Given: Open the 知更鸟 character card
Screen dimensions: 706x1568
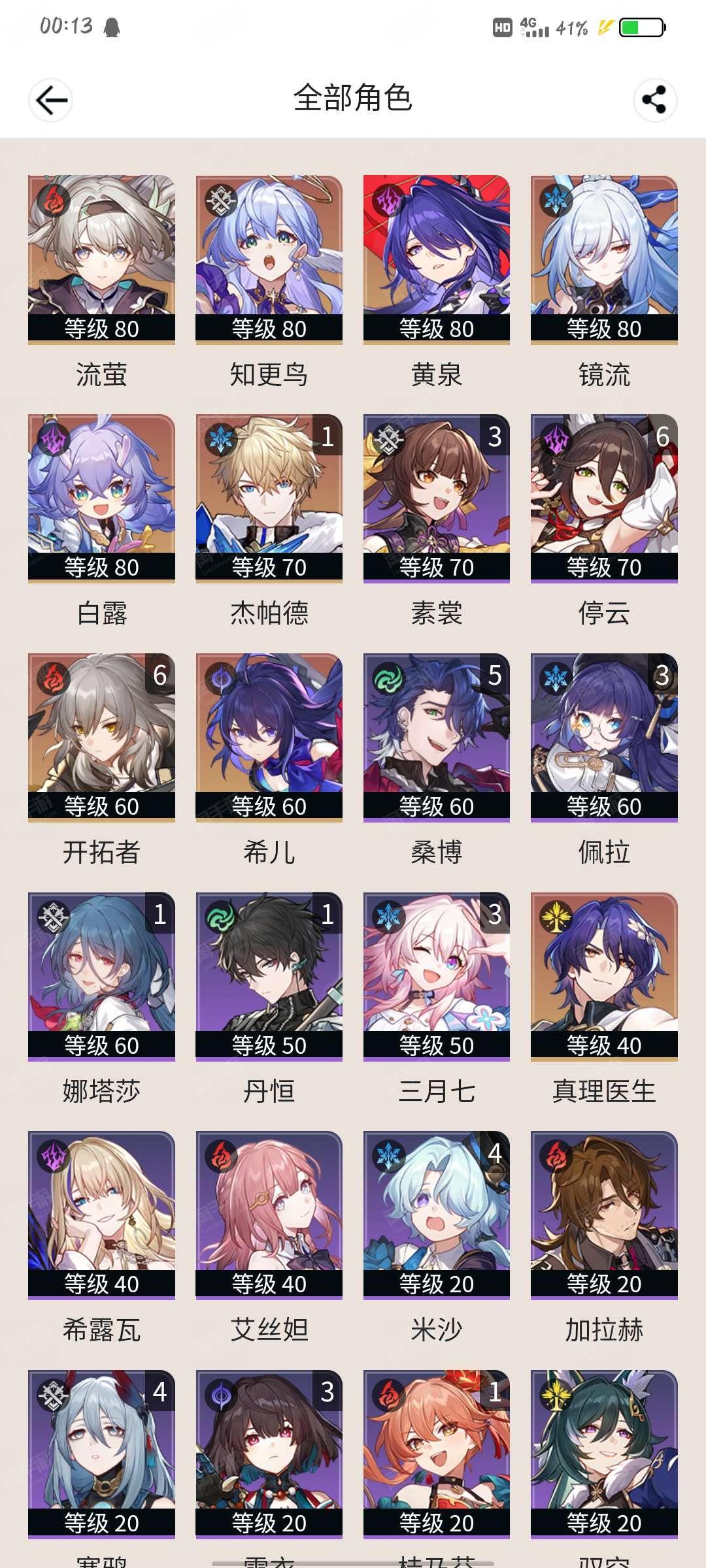Looking at the screenshot, I should pyautogui.click(x=269, y=258).
